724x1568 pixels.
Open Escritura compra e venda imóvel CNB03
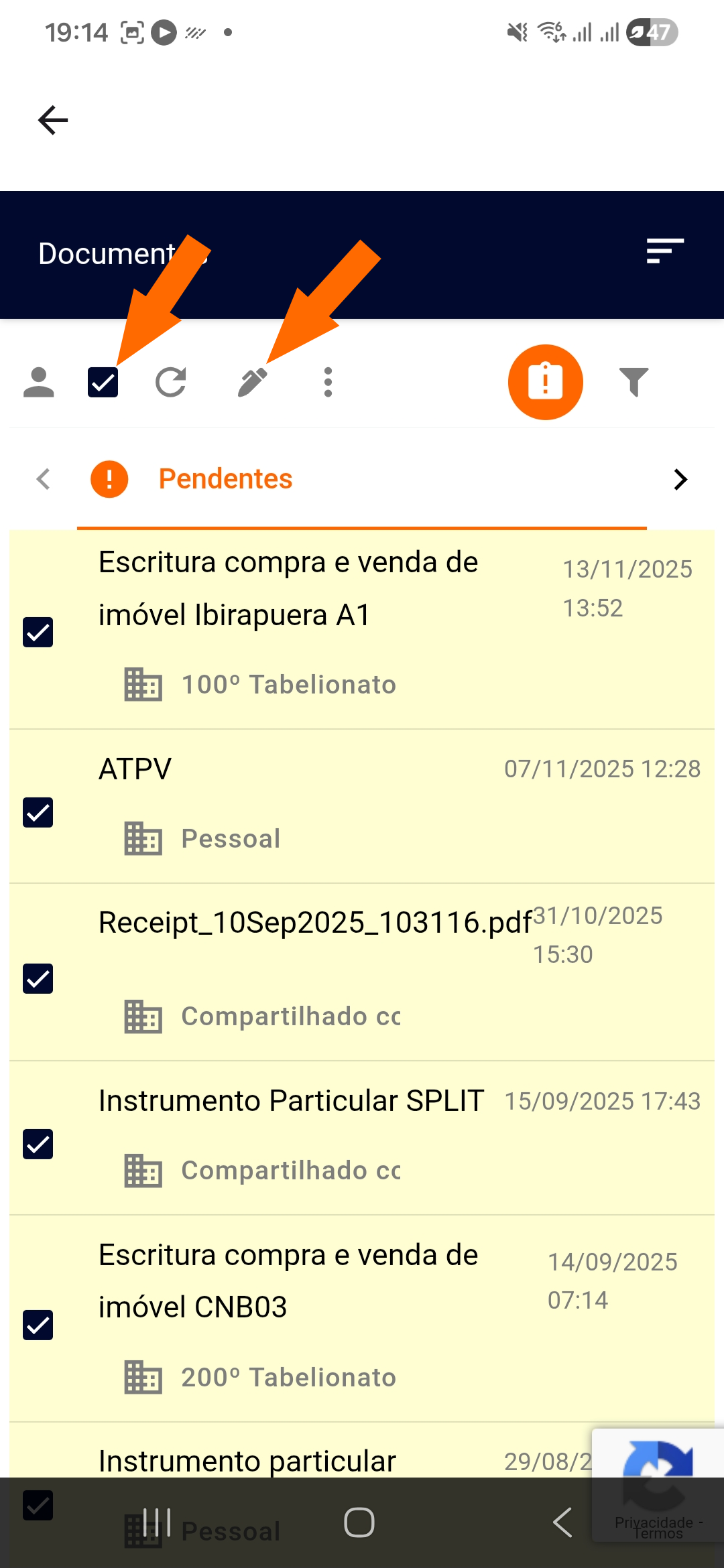tap(288, 1281)
